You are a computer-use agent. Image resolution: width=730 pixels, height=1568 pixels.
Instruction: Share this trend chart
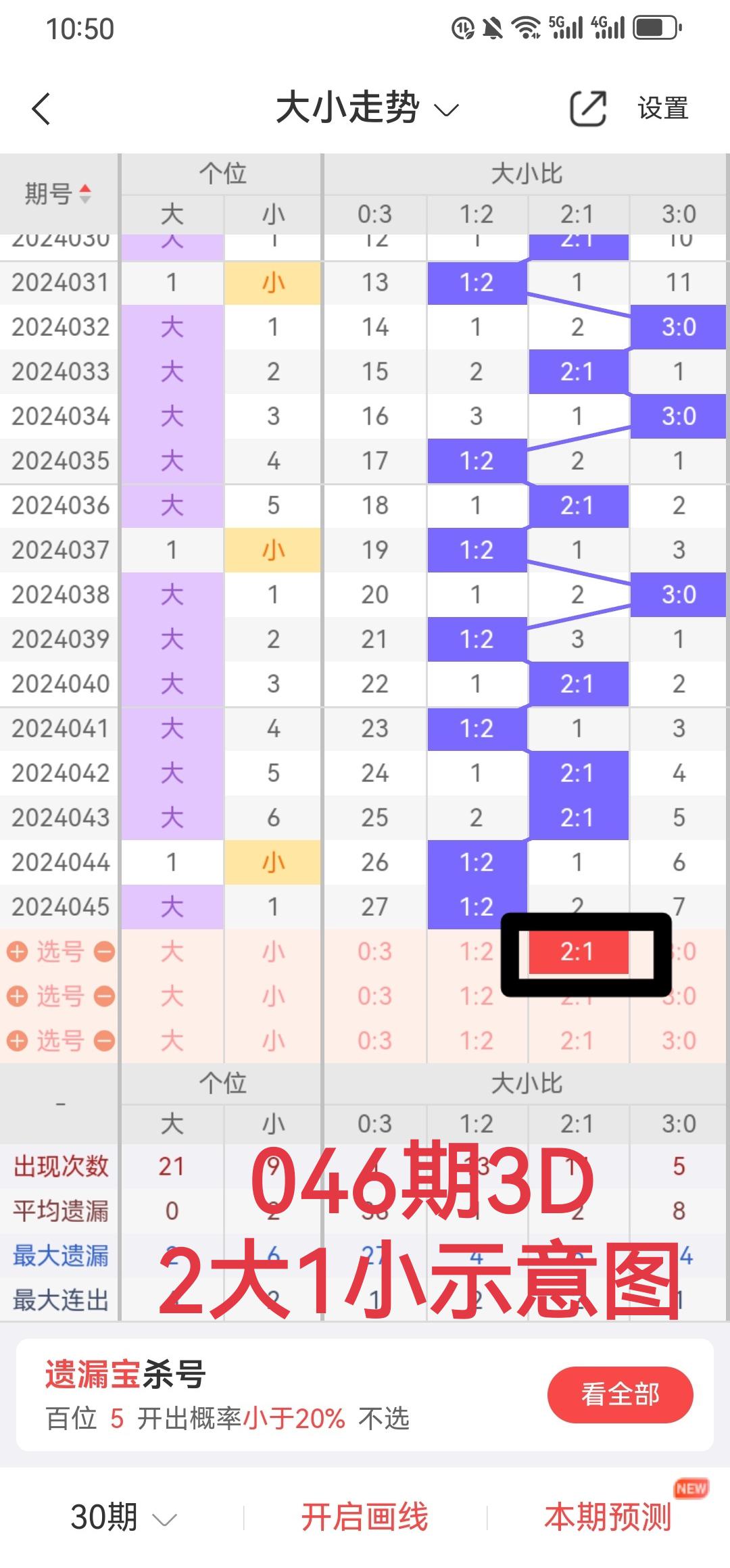click(x=587, y=109)
